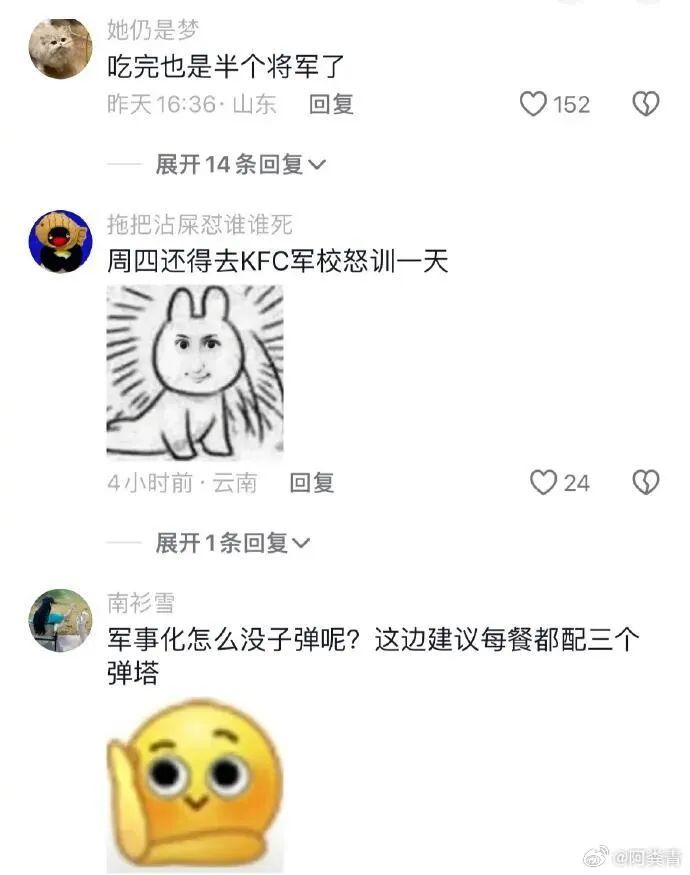
Task: Open the rabbit meme image
Action: coord(195,372)
